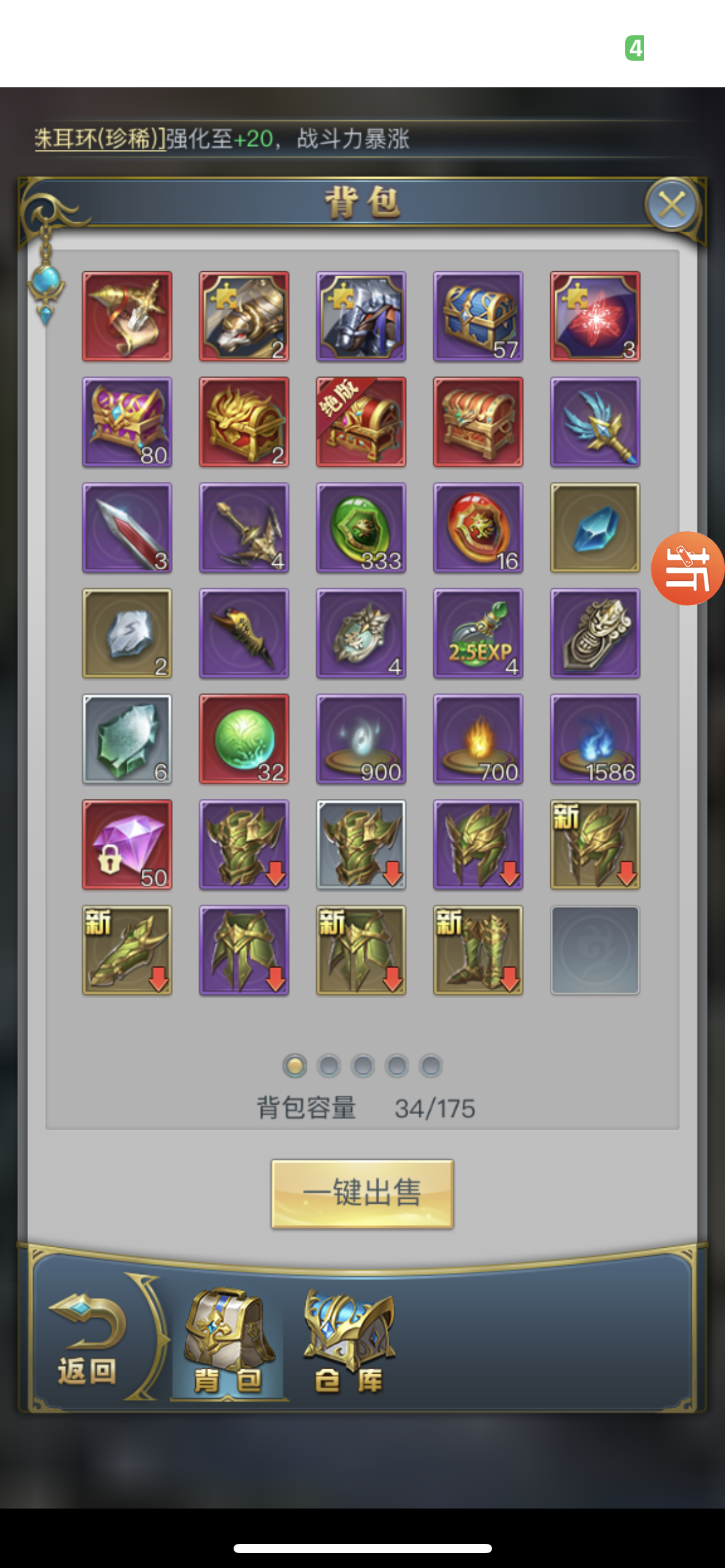Switch to the 仓库 warehouse tab
725x1568 pixels.
pos(349,1339)
